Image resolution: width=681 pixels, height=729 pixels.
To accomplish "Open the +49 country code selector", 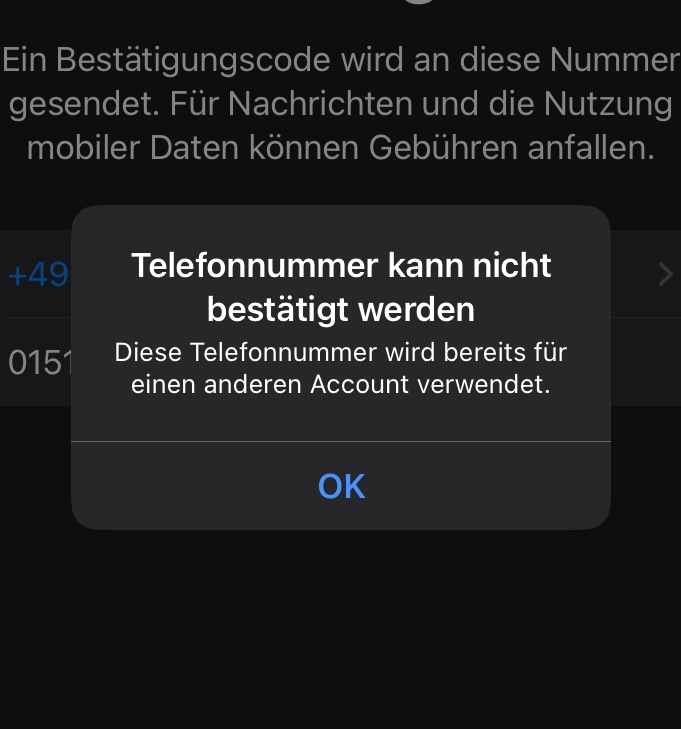I will tap(38, 274).
